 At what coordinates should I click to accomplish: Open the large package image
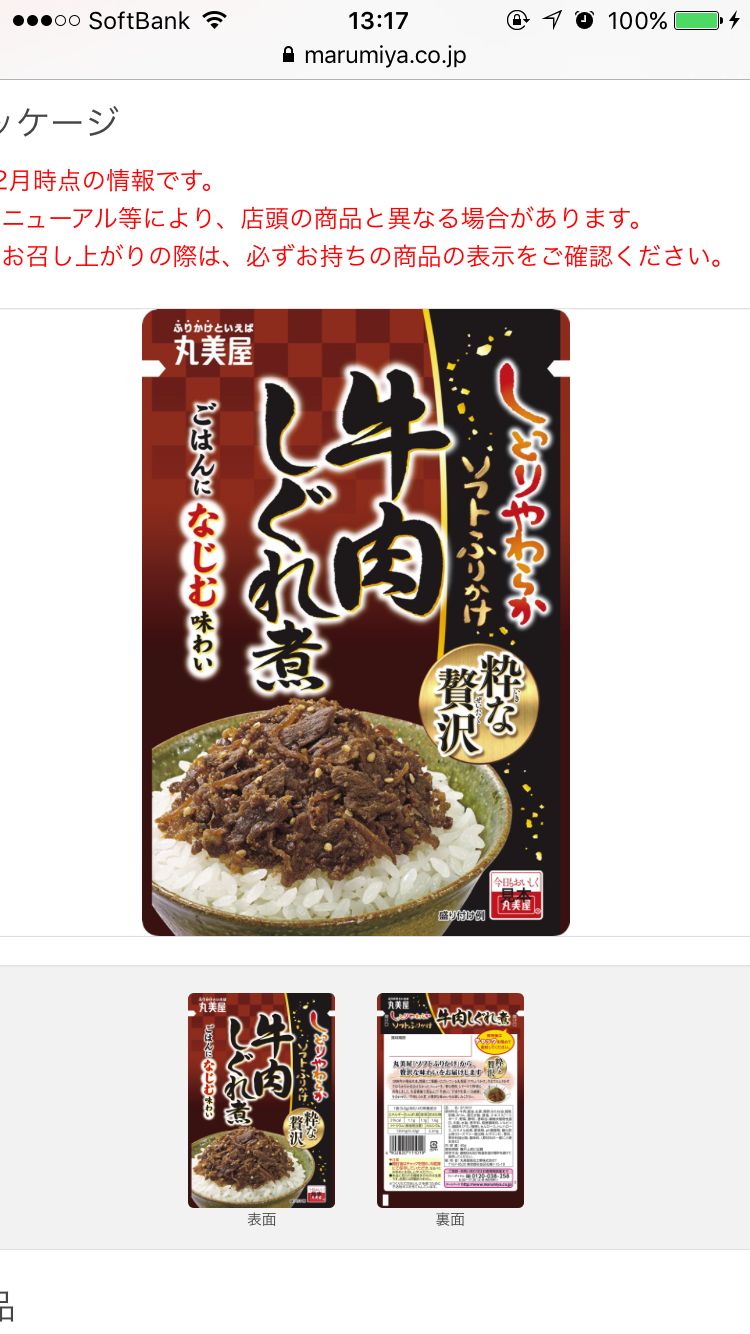pos(356,622)
